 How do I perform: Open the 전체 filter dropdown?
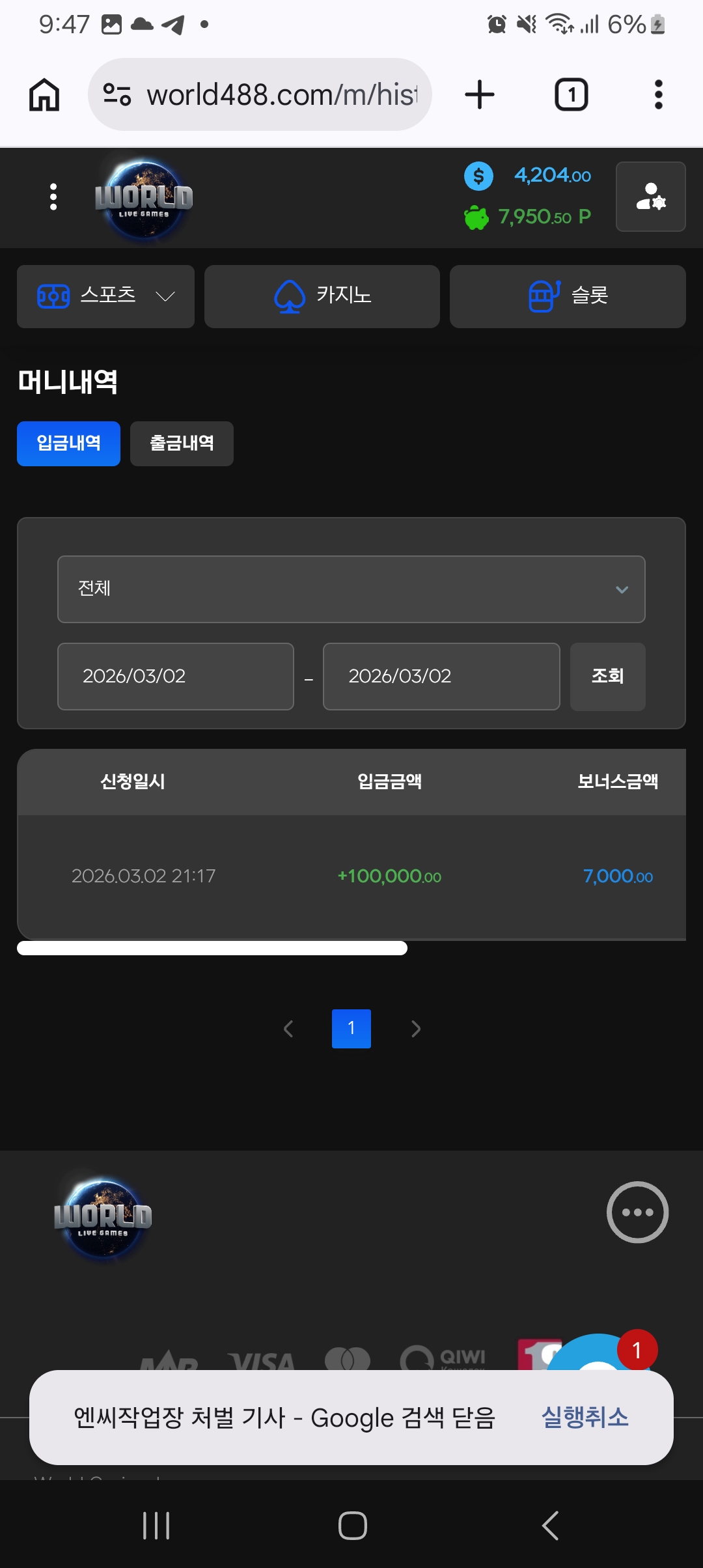click(x=351, y=589)
